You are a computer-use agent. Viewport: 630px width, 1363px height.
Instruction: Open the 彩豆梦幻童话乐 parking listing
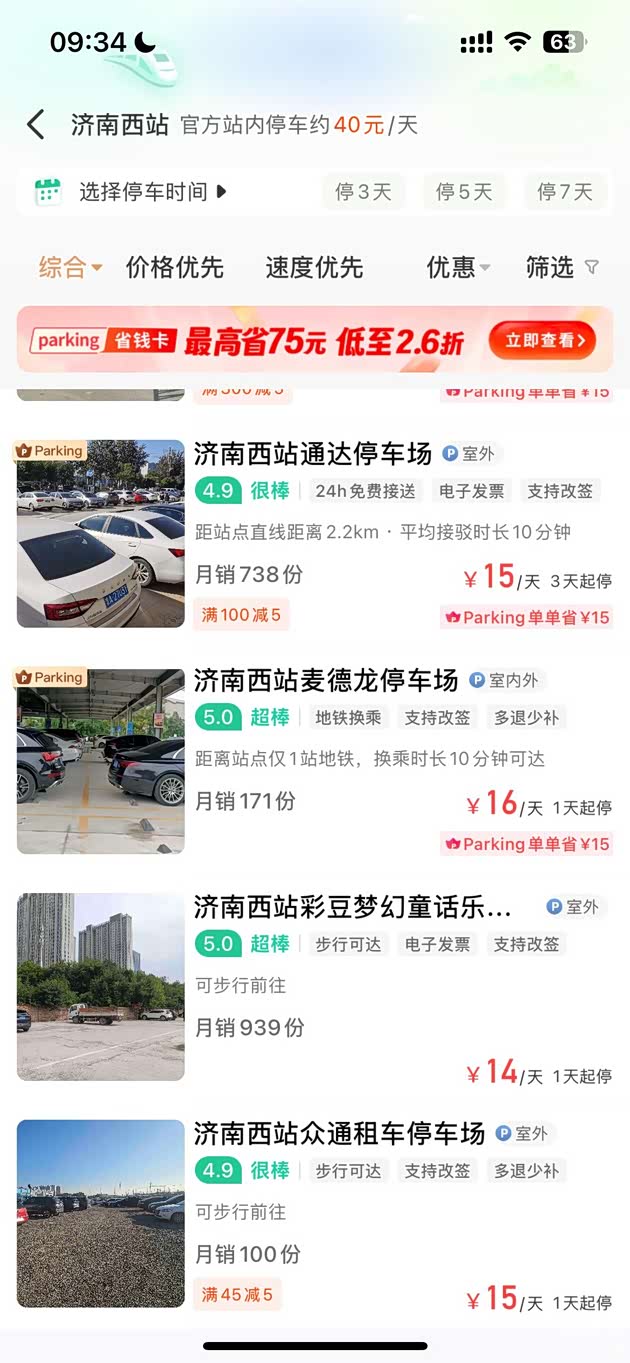[352, 907]
